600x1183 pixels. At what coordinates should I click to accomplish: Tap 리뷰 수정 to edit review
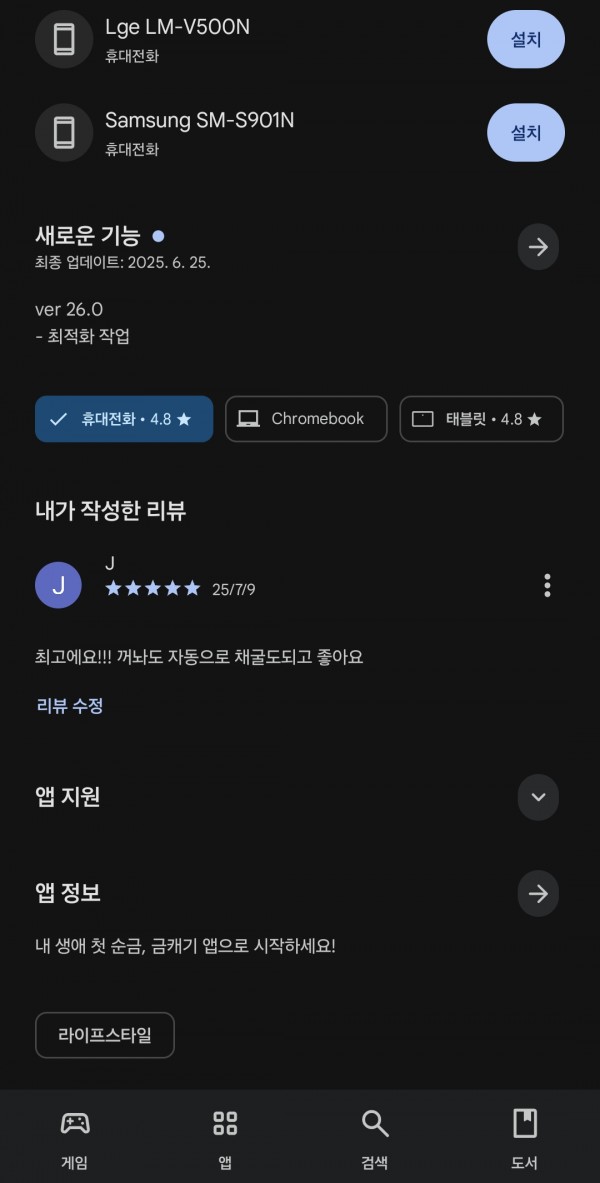pyautogui.click(x=69, y=706)
